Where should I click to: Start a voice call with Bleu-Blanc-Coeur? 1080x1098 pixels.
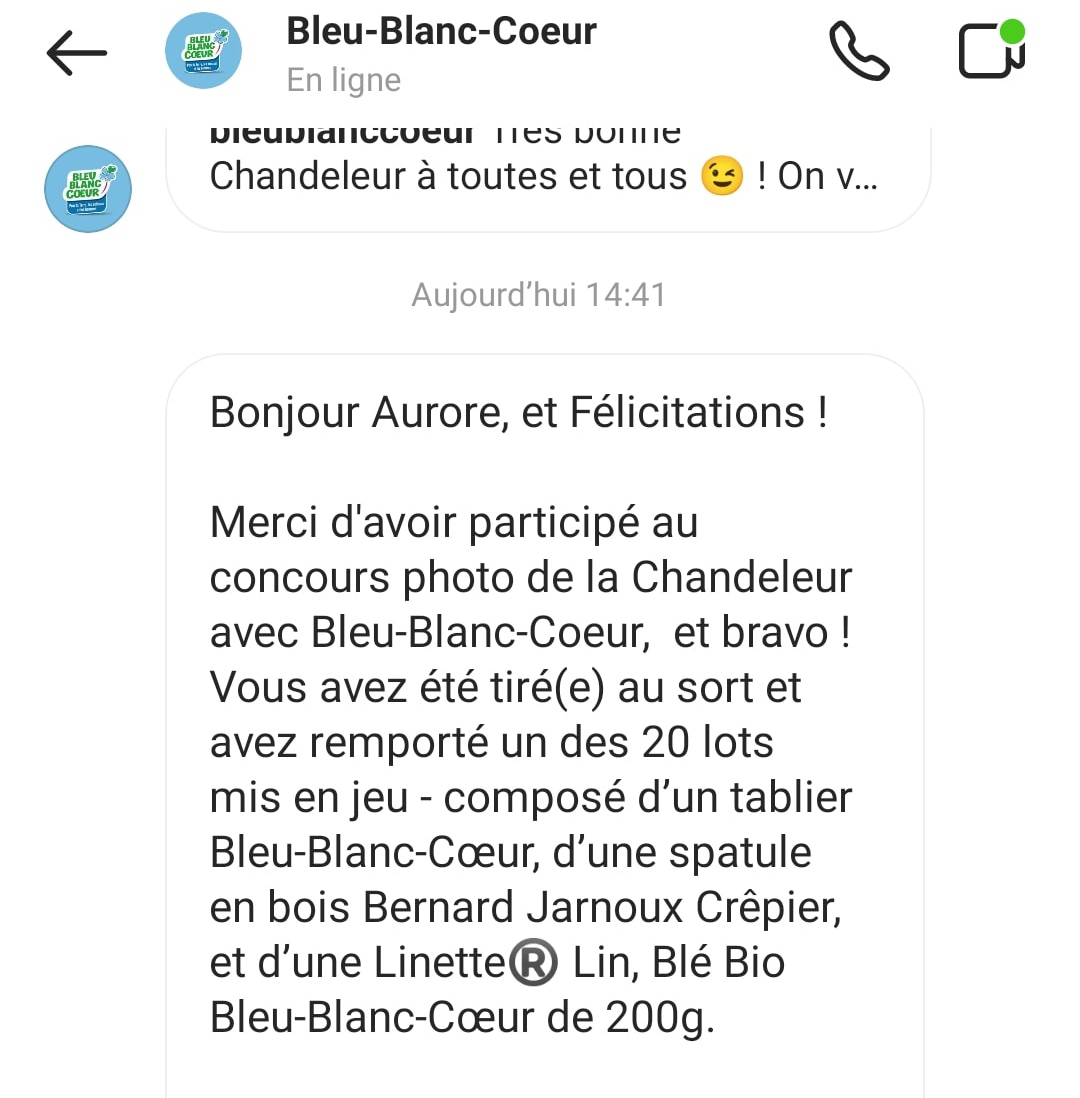pyautogui.click(x=858, y=52)
